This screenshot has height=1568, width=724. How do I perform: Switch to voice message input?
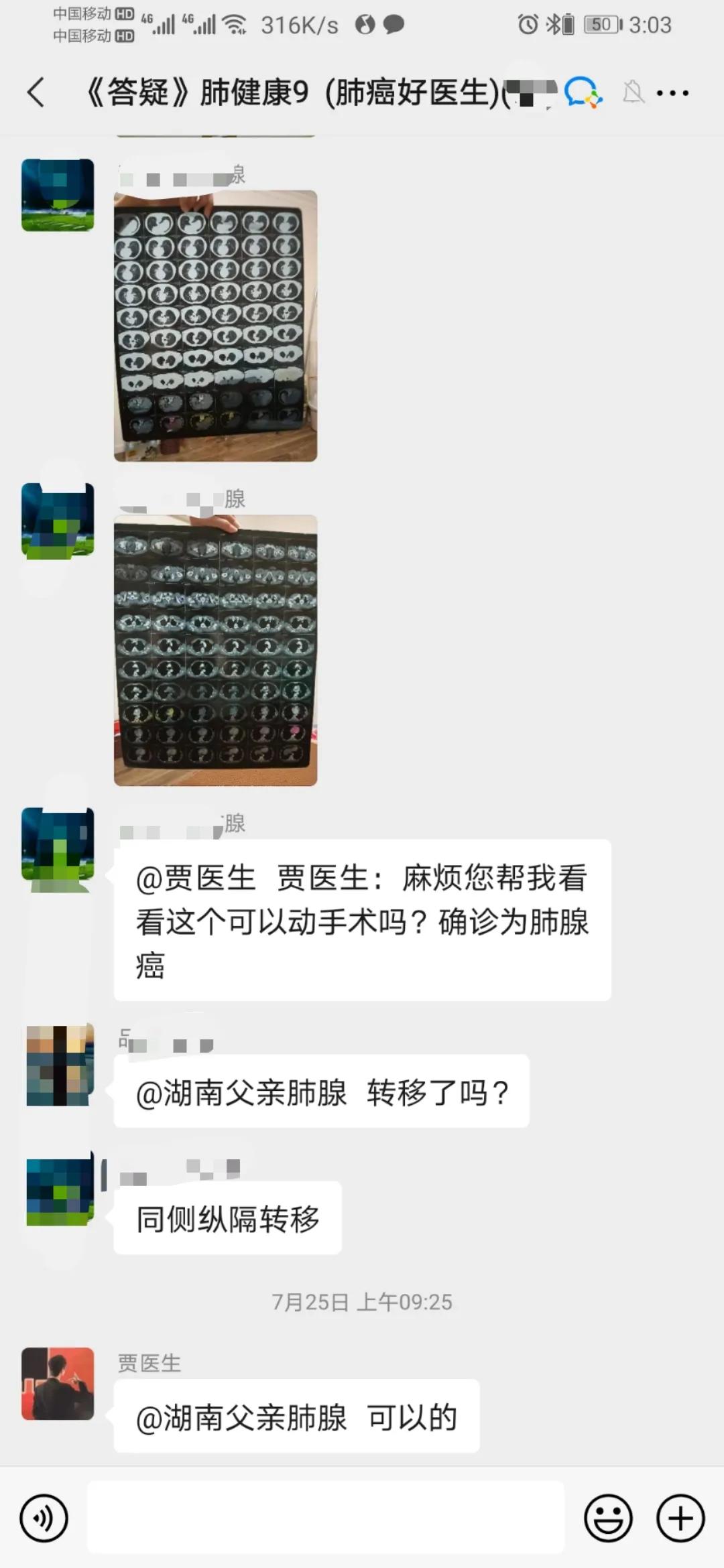pos(44,1518)
